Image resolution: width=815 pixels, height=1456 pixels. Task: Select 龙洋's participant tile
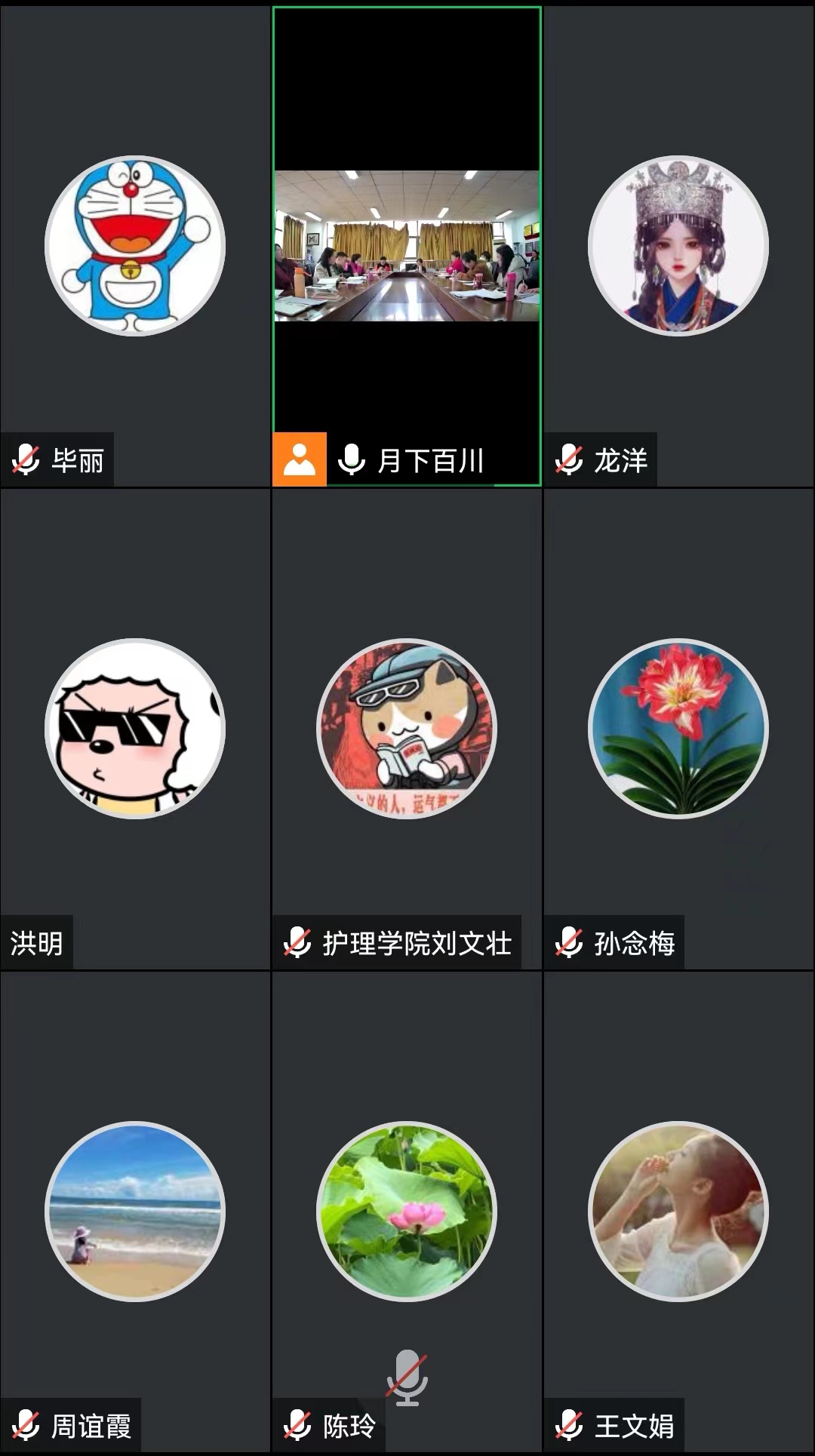click(x=678, y=246)
